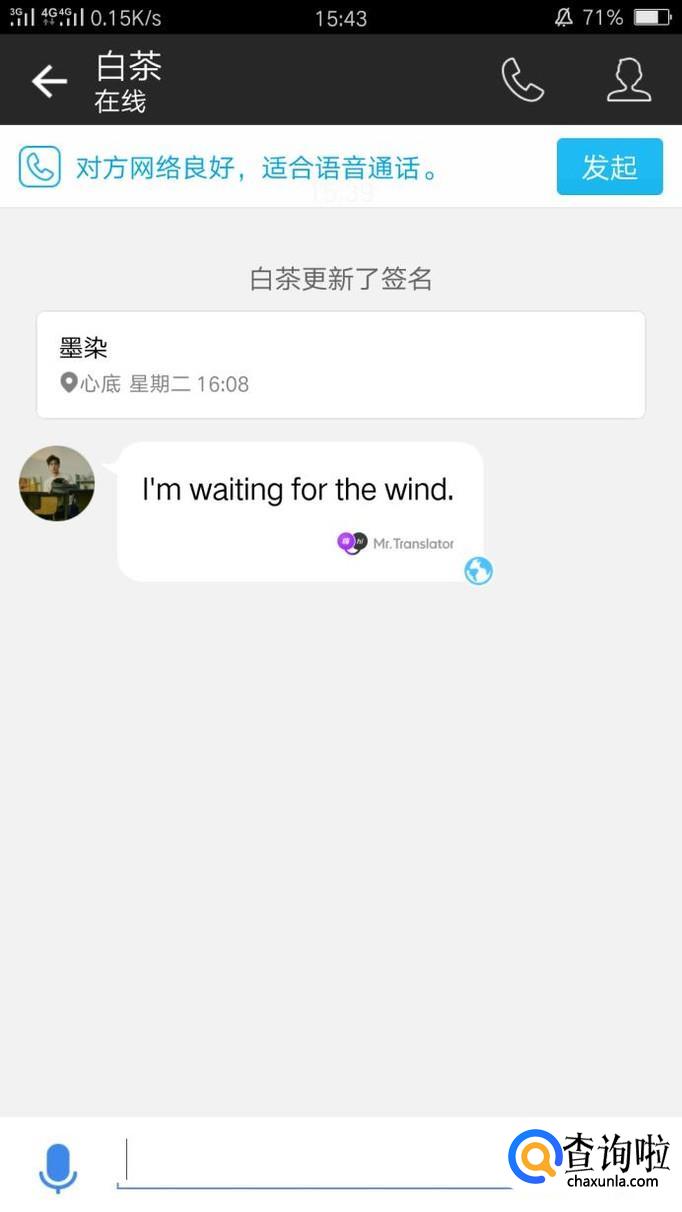
Task: Go back using the arrow icon
Action: (x=49, y=81)
